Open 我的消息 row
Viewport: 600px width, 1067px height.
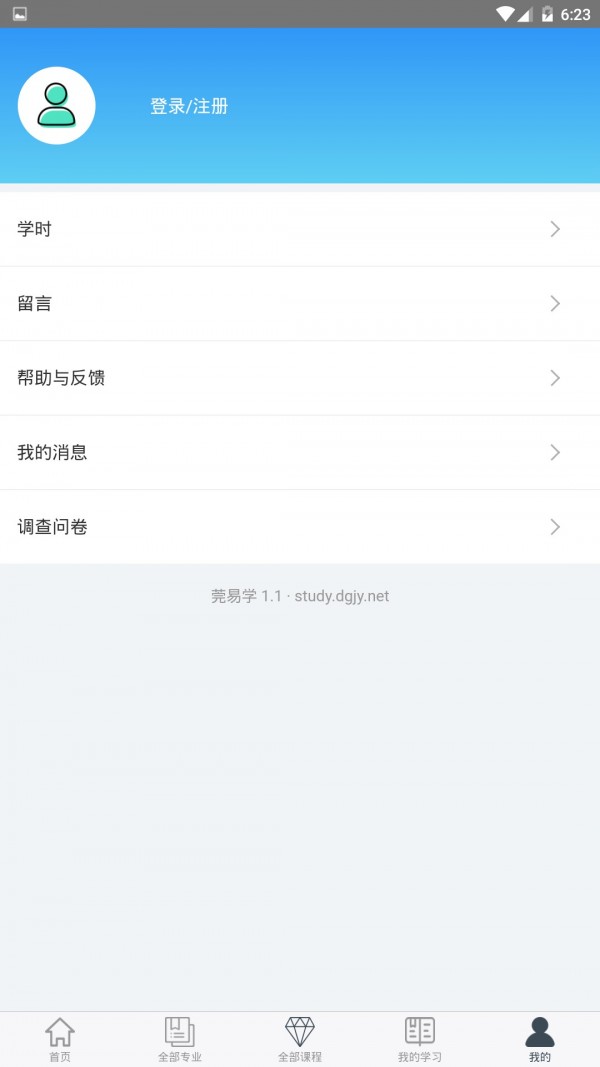pos(300,452)
